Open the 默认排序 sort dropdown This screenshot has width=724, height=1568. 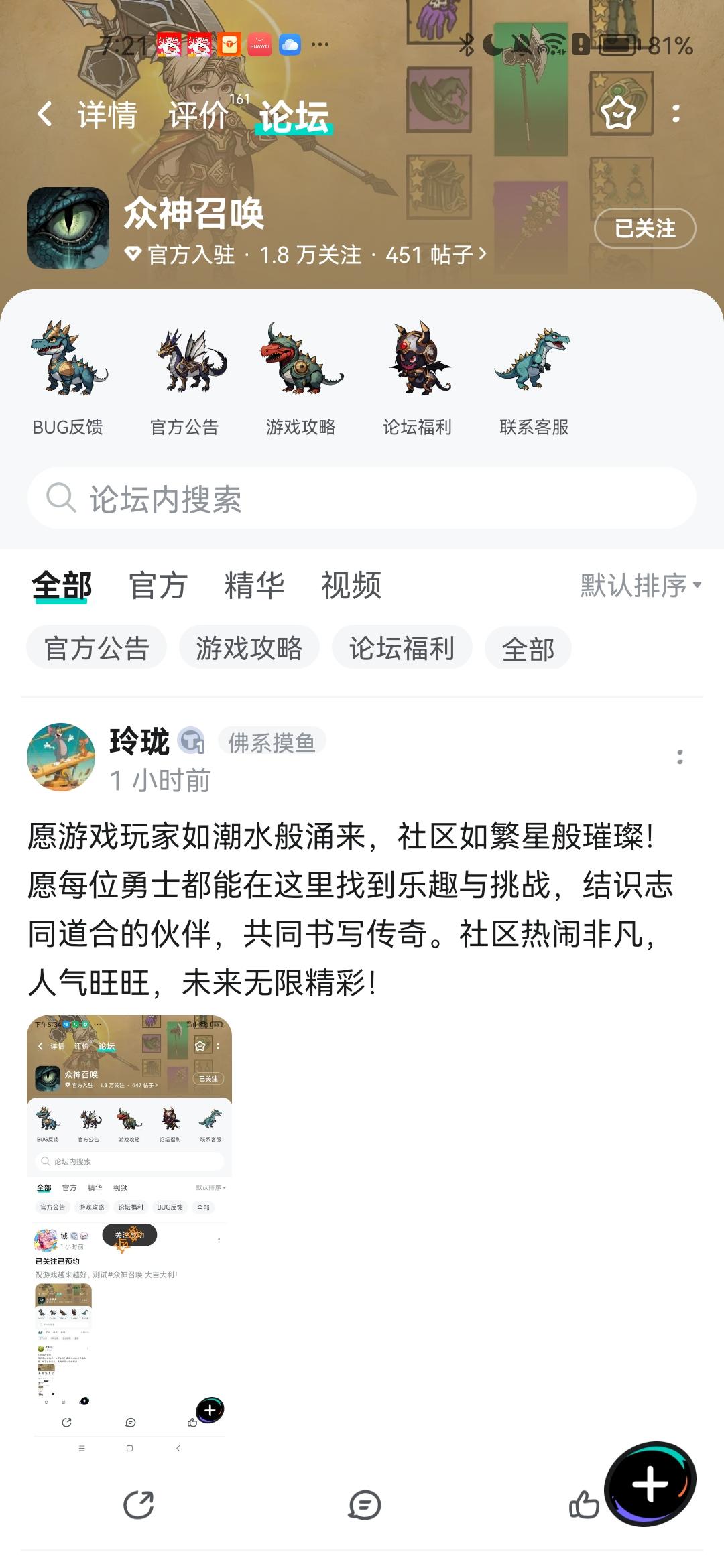(x=641, y=586)
